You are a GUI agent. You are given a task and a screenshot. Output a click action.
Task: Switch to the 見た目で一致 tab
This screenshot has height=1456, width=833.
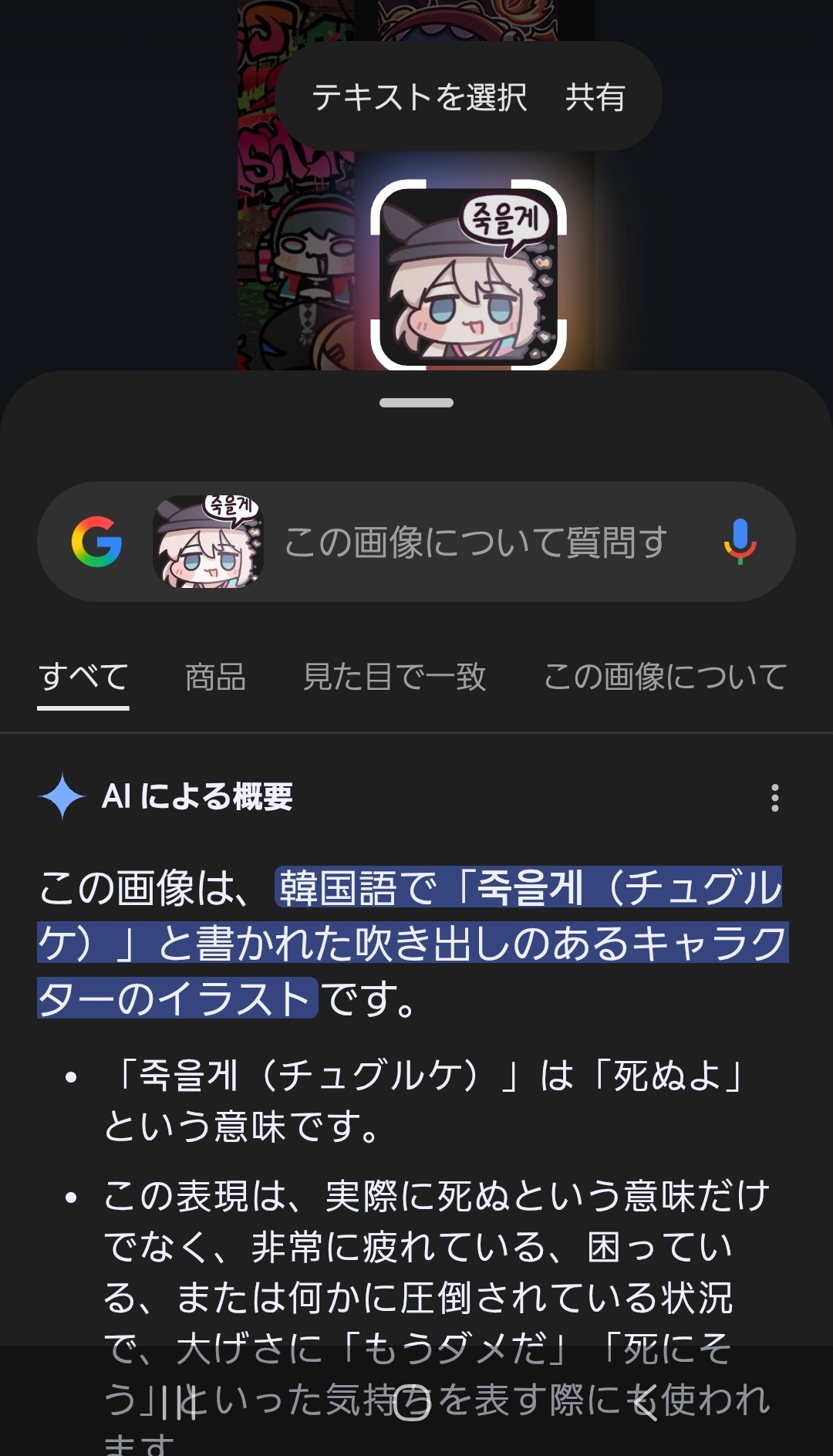(x=394, y=677)
